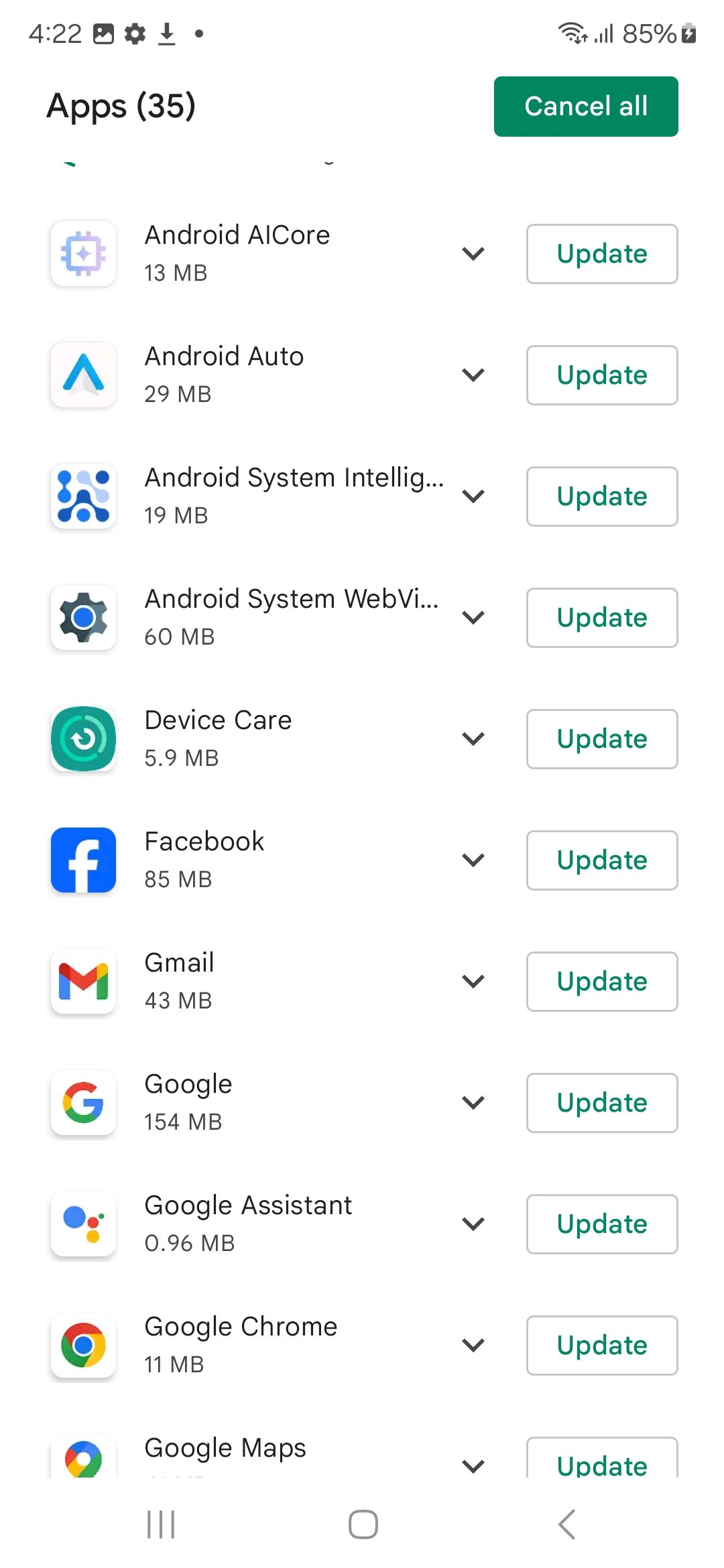Update Android System Intelligence
724x1568 pixels.
602,497
